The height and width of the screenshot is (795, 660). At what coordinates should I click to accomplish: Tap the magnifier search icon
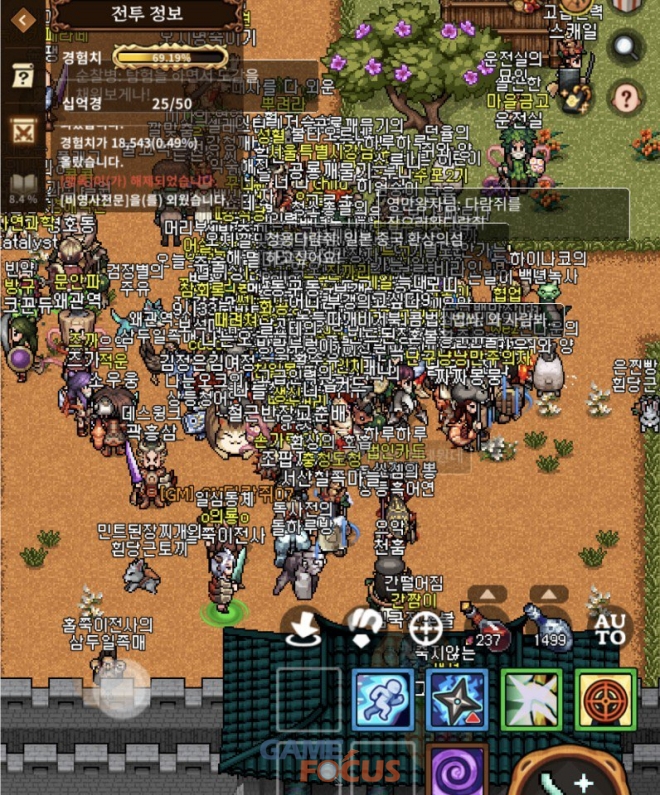click(x=624, y=45)
